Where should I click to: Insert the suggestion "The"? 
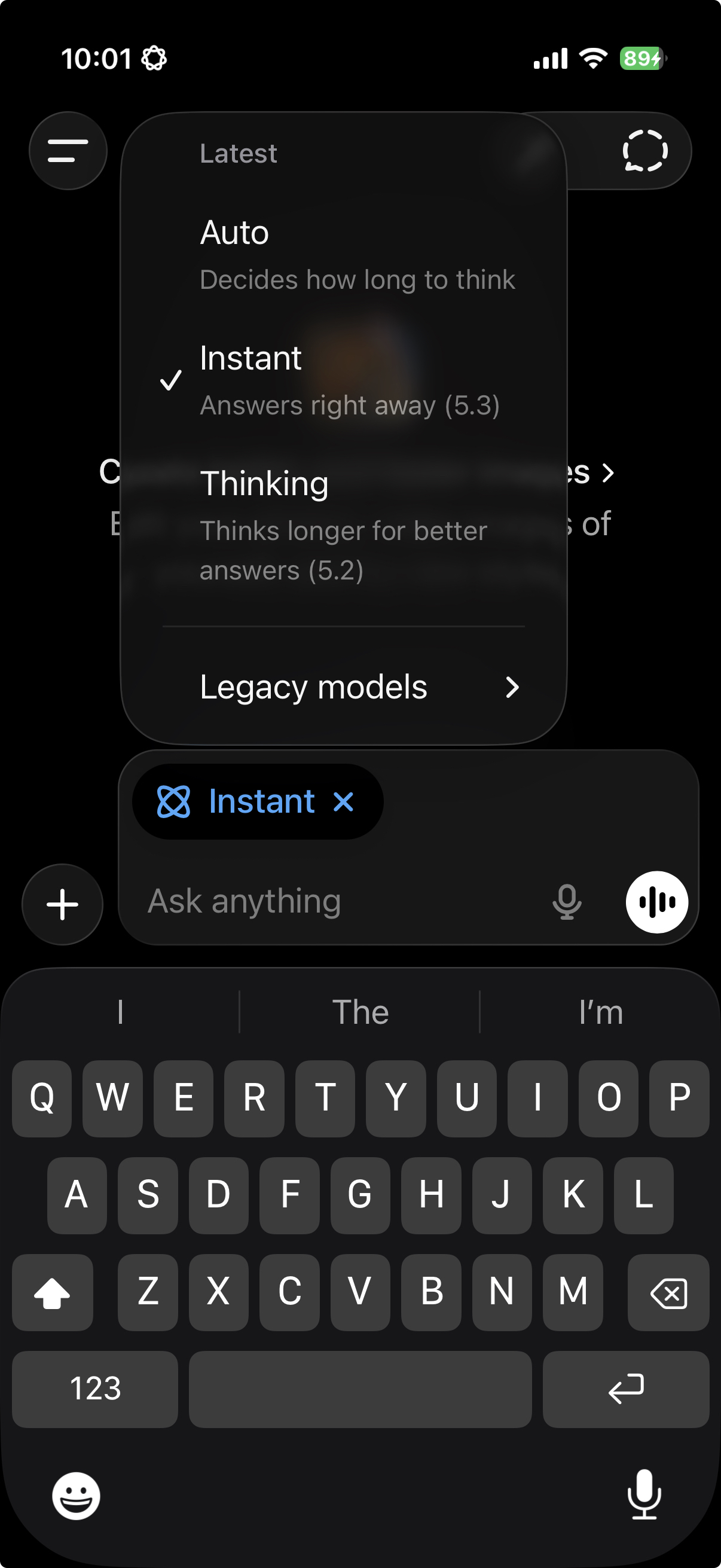pyautogui.click(x=360, y=1012)
